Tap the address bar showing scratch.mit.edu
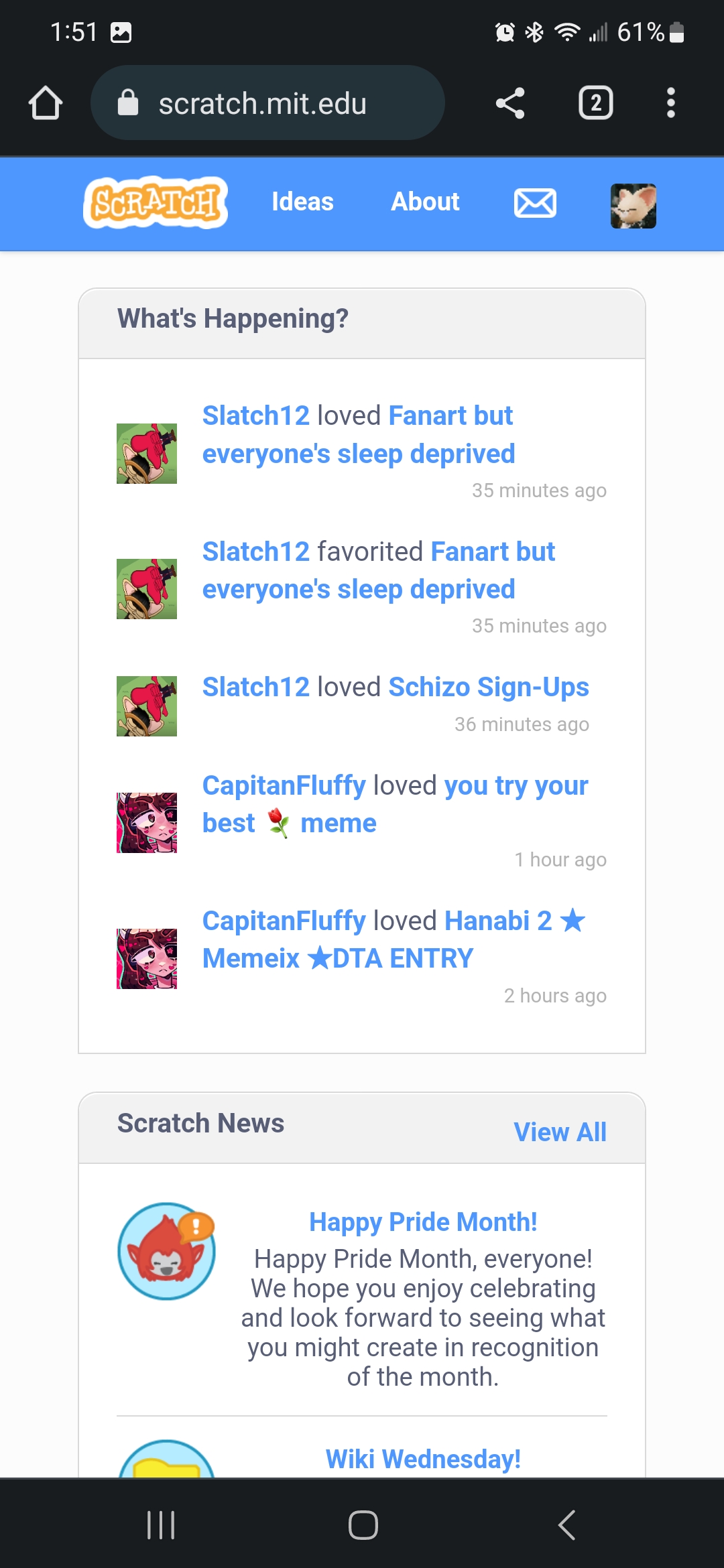 click(268, 102)
